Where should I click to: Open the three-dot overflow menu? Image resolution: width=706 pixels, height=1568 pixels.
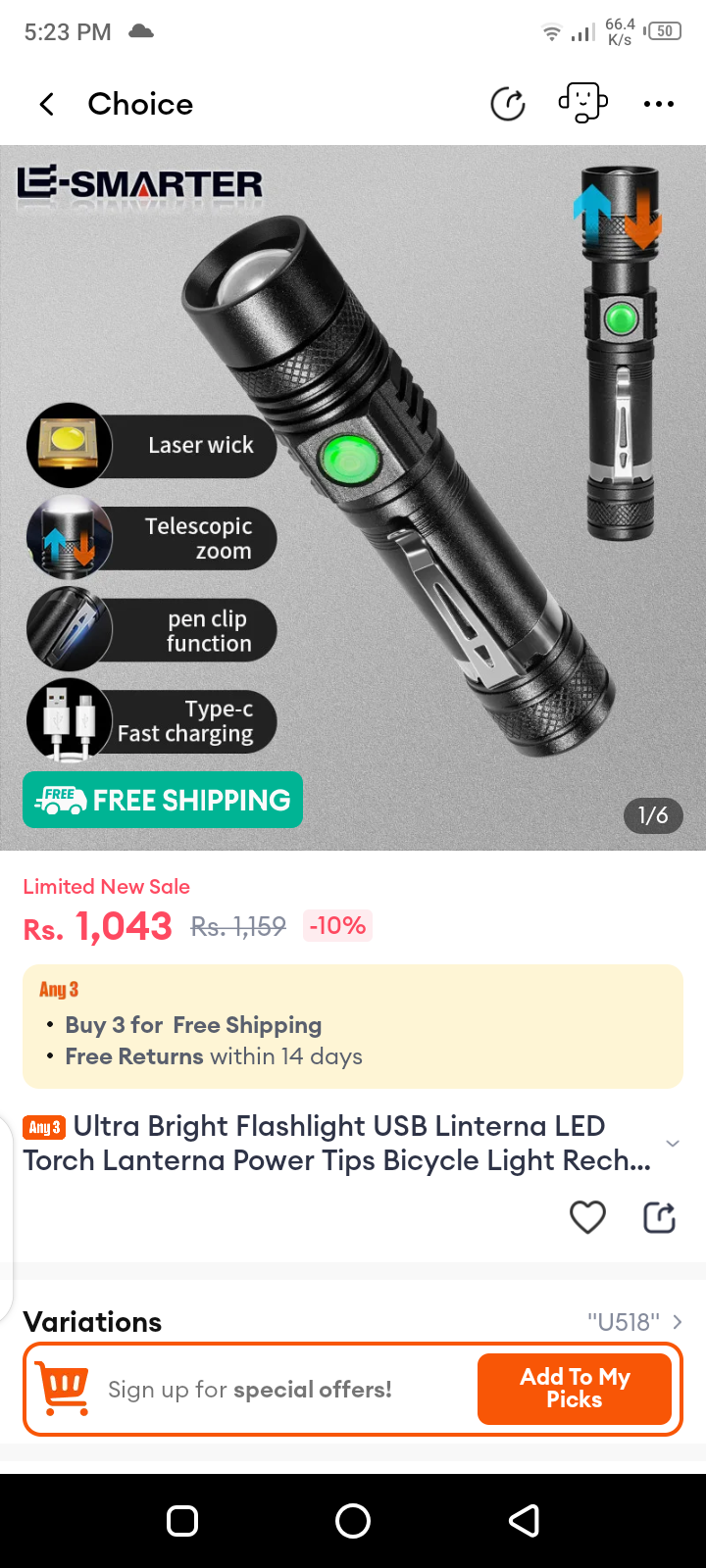(x=658, y=104)
